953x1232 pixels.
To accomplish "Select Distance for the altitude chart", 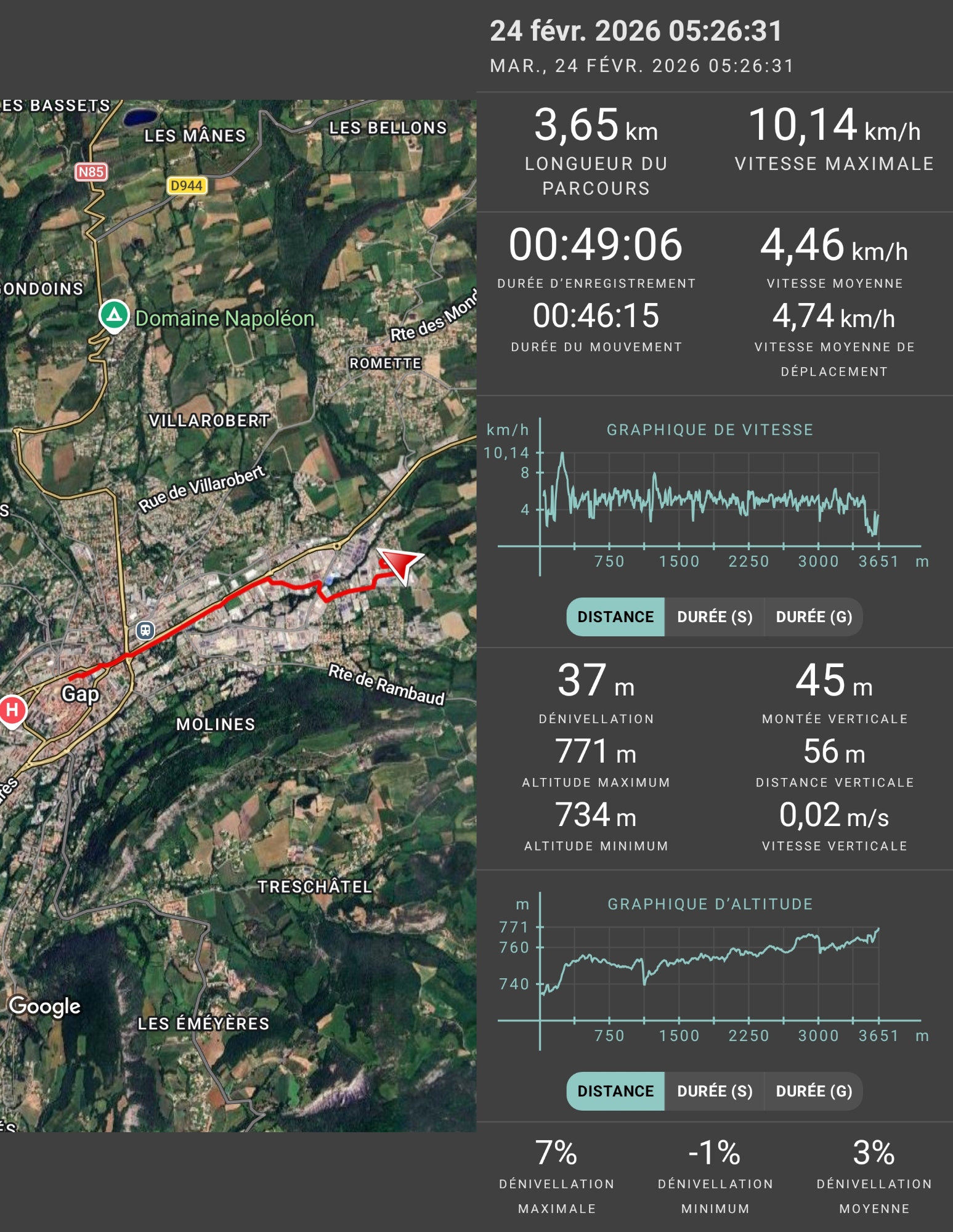I will 615,1091.
